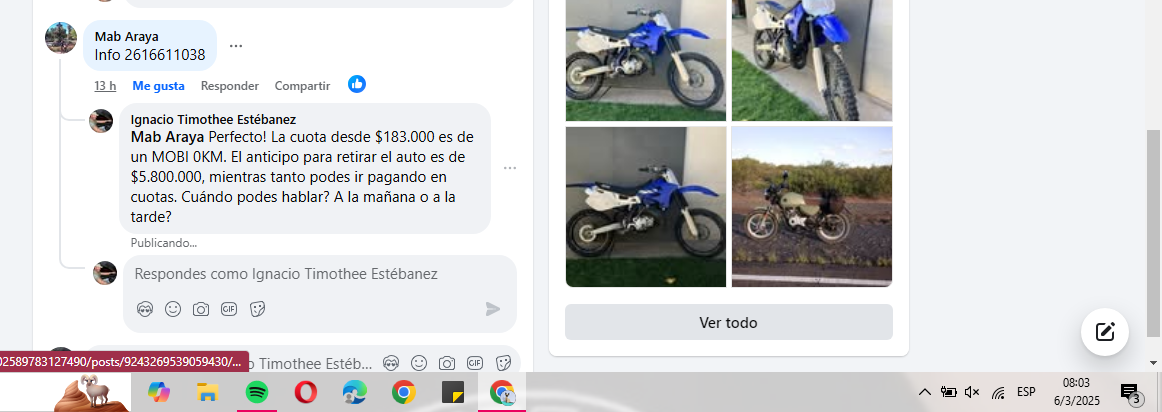View who reacted via the blue thumbs-up icon
The height and width of the screenshot is (412, 1162).
357,84
